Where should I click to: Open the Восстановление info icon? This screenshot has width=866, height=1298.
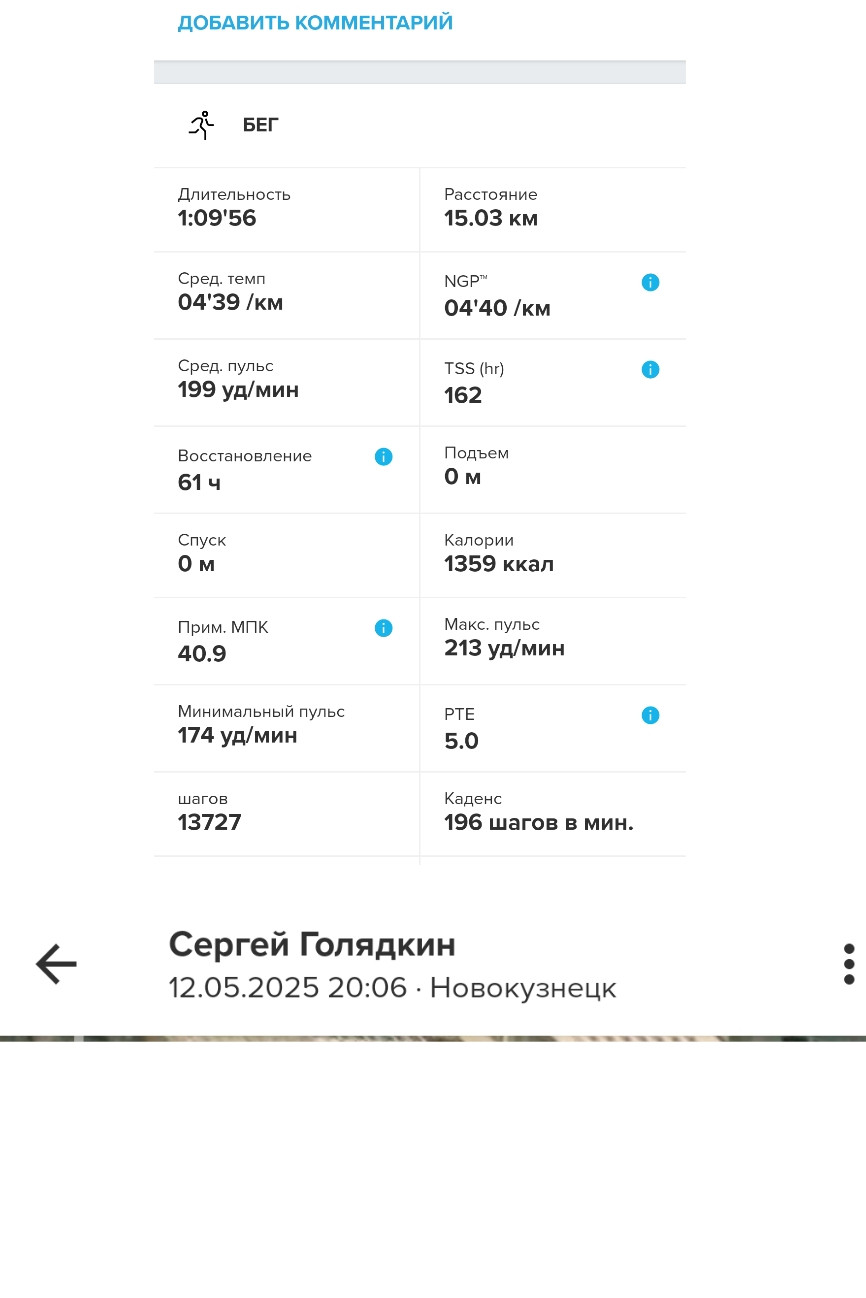click(383, 457)
